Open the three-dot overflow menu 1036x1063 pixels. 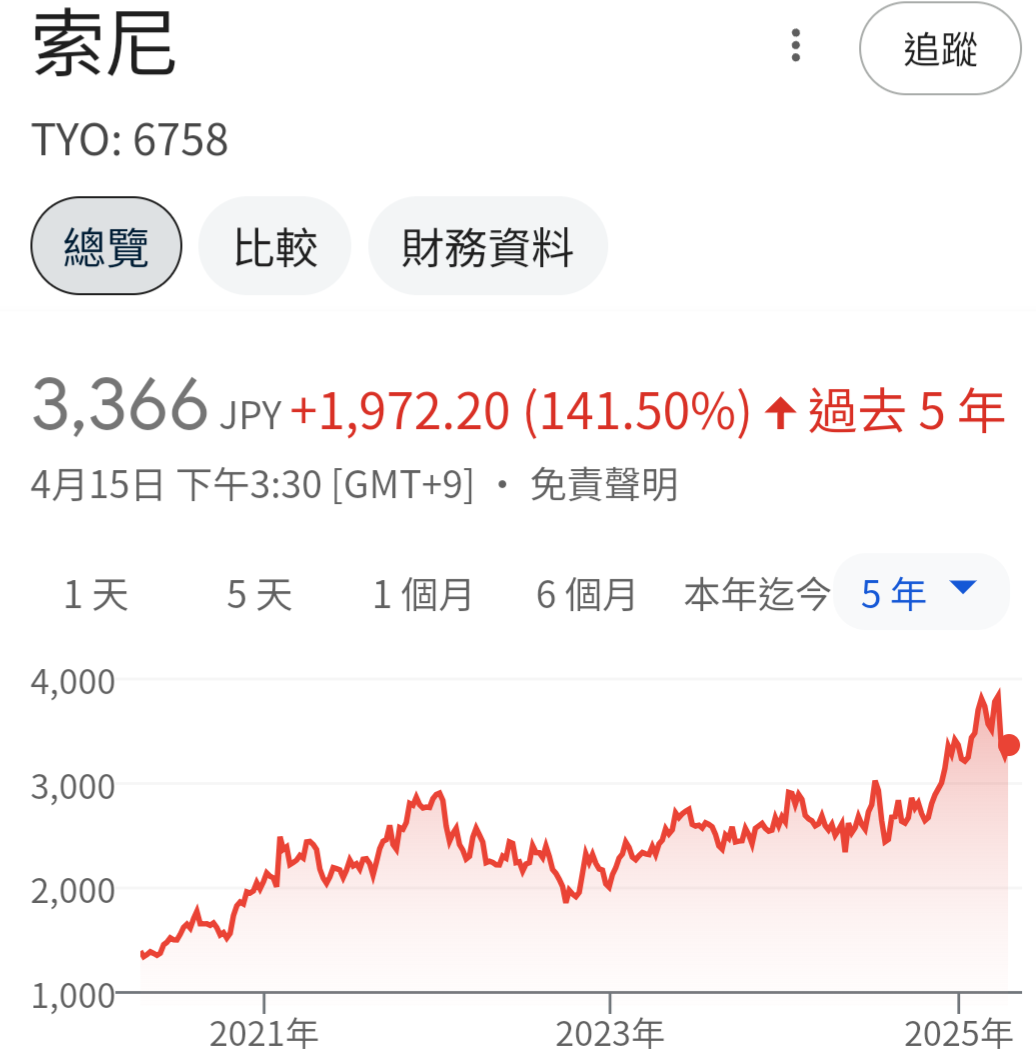(x=796, y=46)
